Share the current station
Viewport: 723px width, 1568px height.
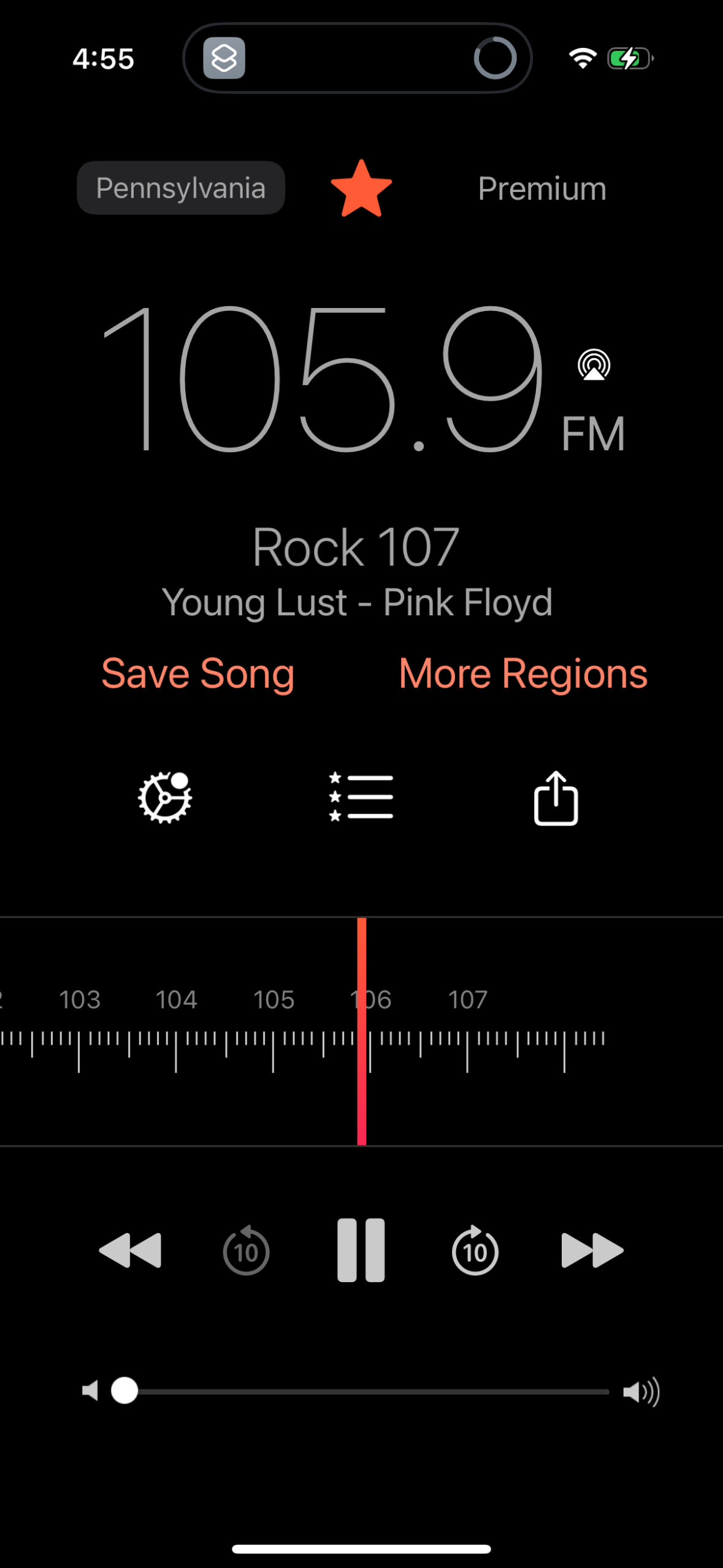click(556, 797)
